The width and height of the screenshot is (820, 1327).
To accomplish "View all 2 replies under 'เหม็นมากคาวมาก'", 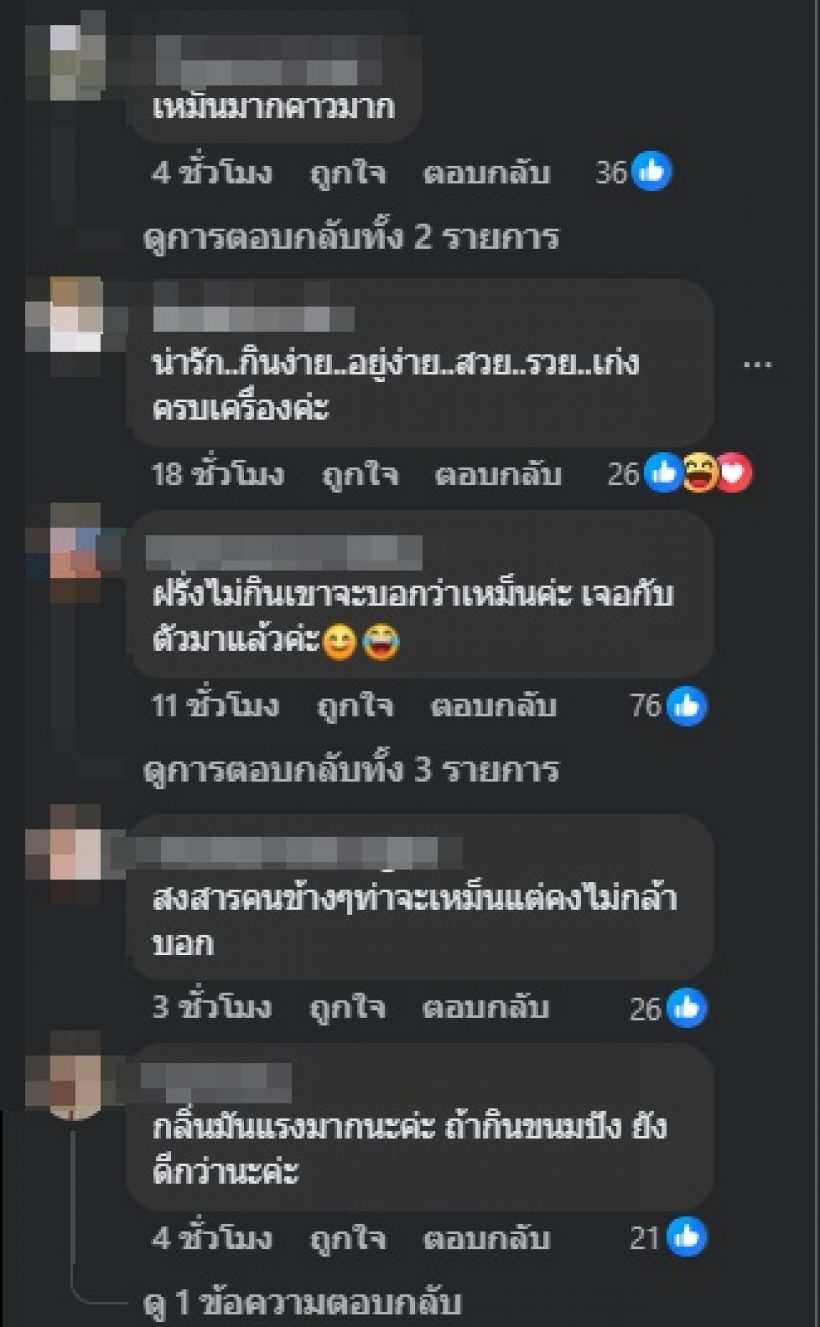I will point(350,238).
